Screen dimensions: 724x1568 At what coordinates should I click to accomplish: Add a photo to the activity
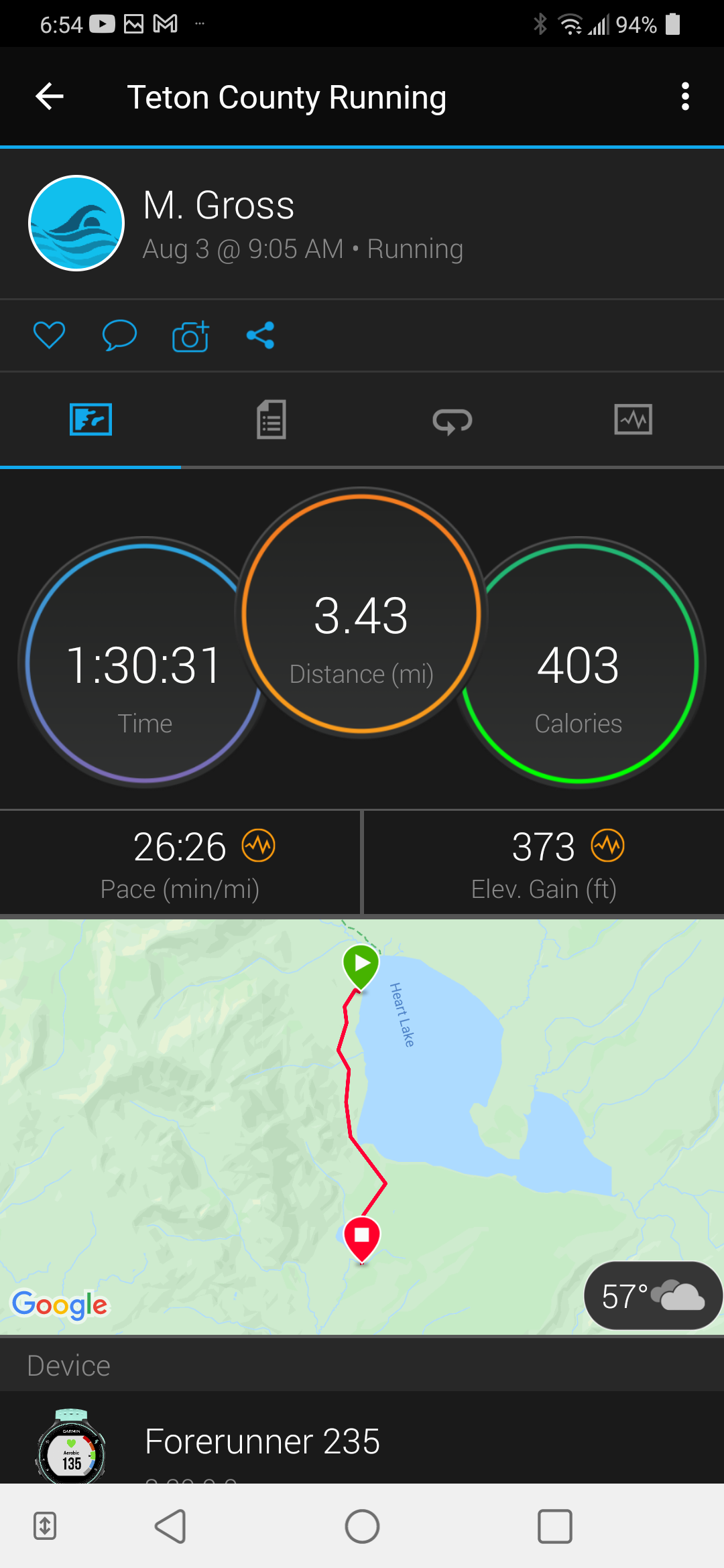[x=190, y=336]
